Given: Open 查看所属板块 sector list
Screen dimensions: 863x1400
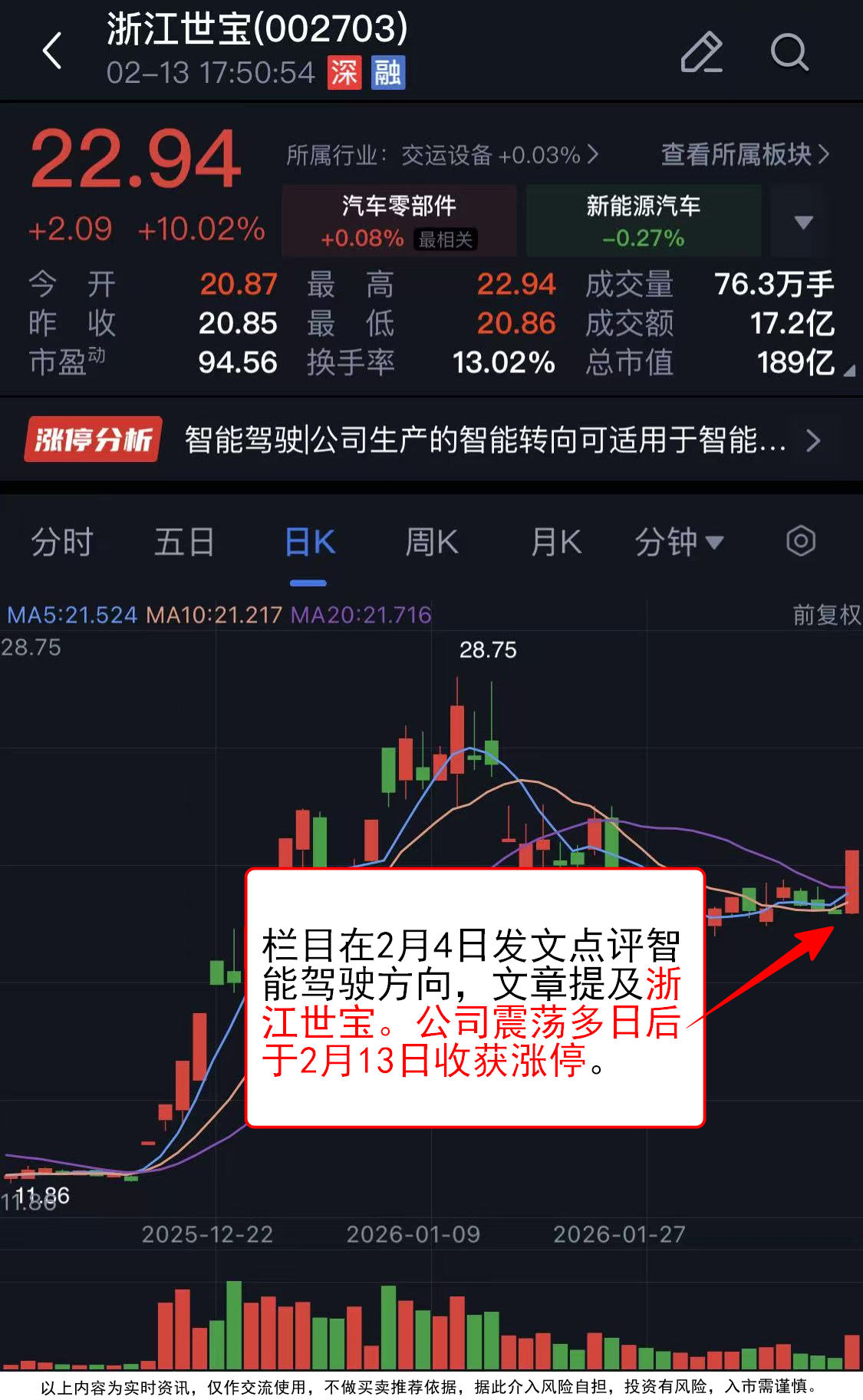Looking at the screenshot, I should click(x=744, y=154).
